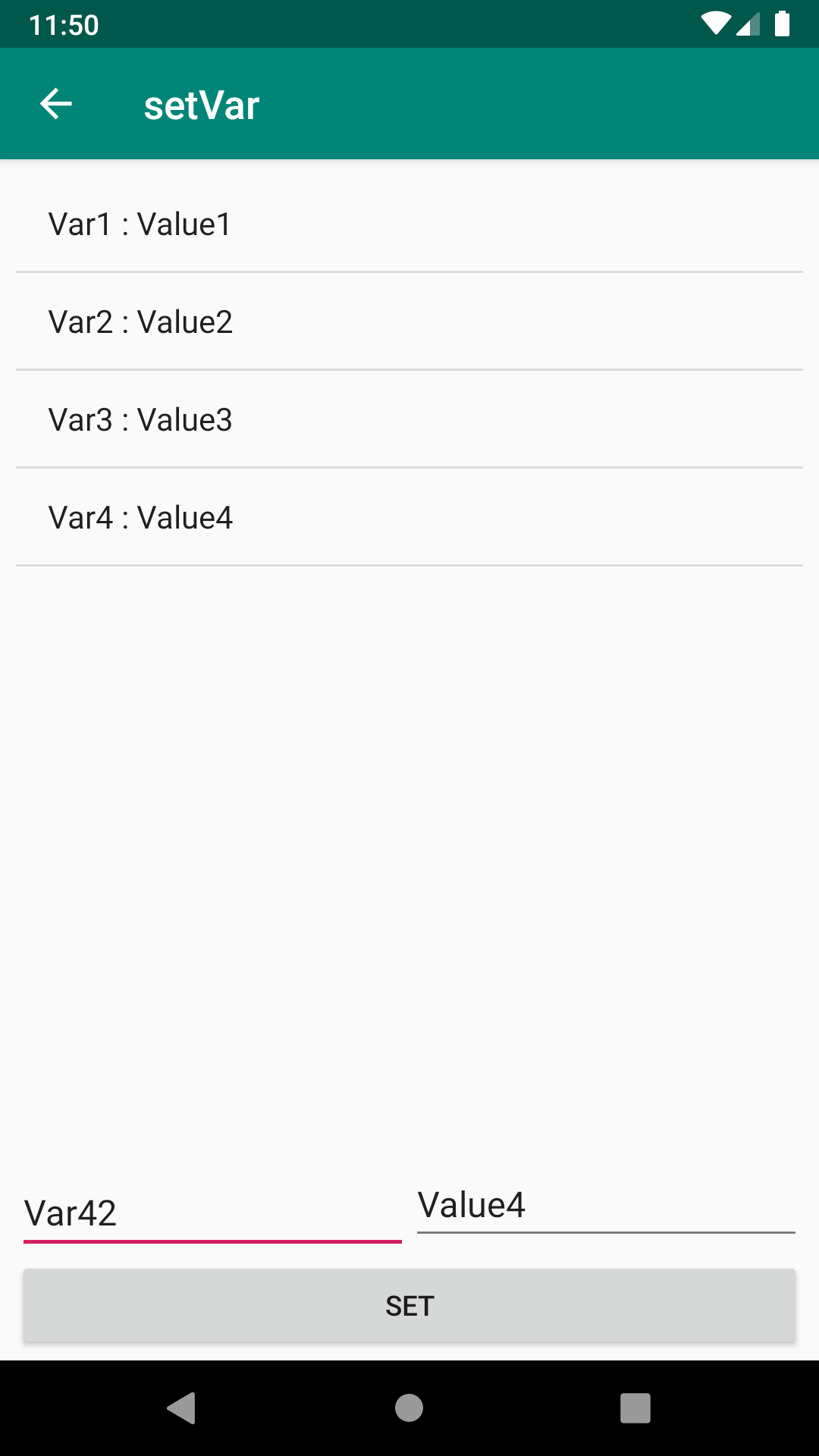This screenshot has width=819, height=1456.
Task: Go to the system home screen
Action: [x=409, y=1408]
